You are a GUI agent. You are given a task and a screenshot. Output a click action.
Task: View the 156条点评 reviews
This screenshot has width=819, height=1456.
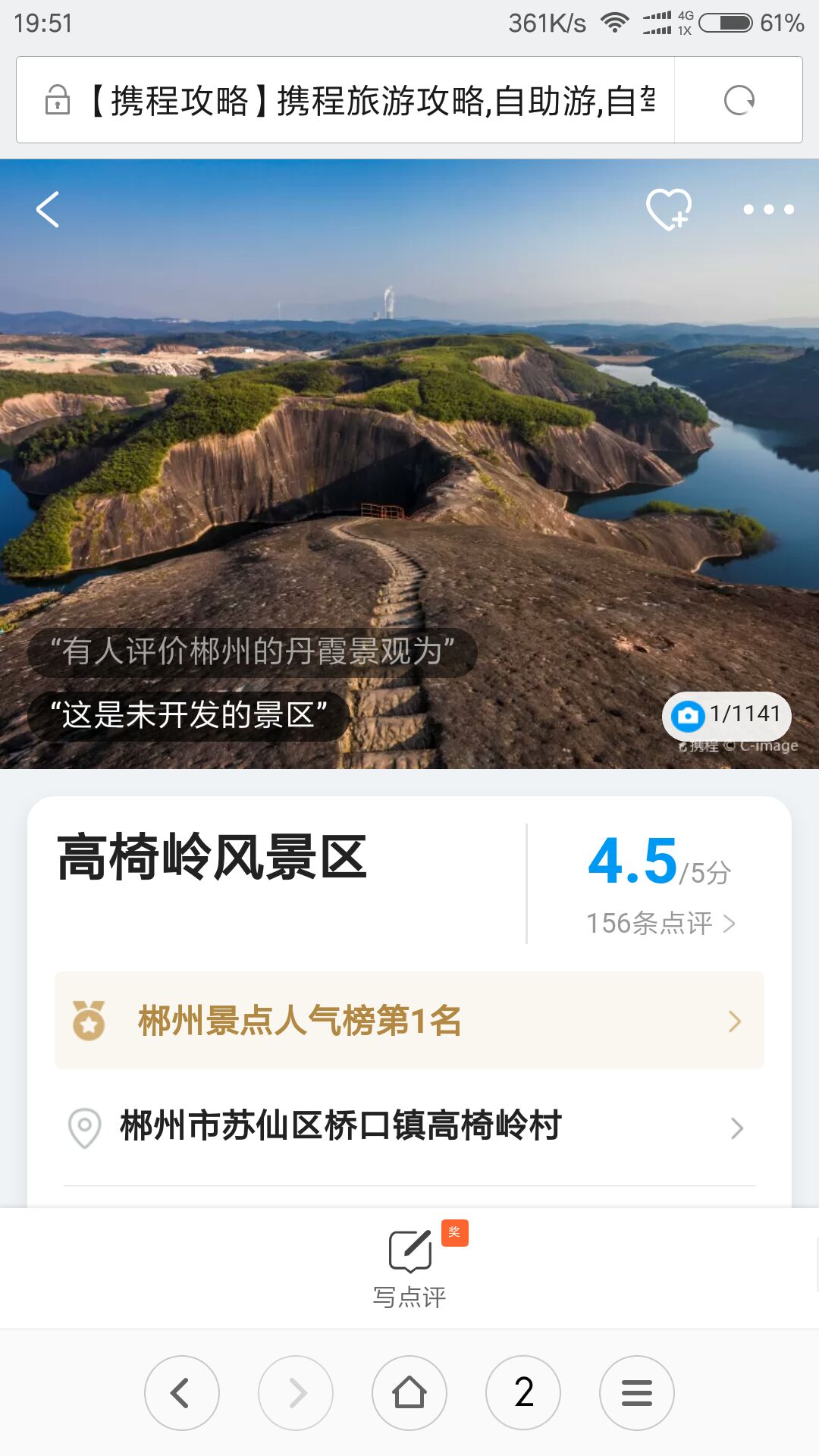(x=660, y=923)
